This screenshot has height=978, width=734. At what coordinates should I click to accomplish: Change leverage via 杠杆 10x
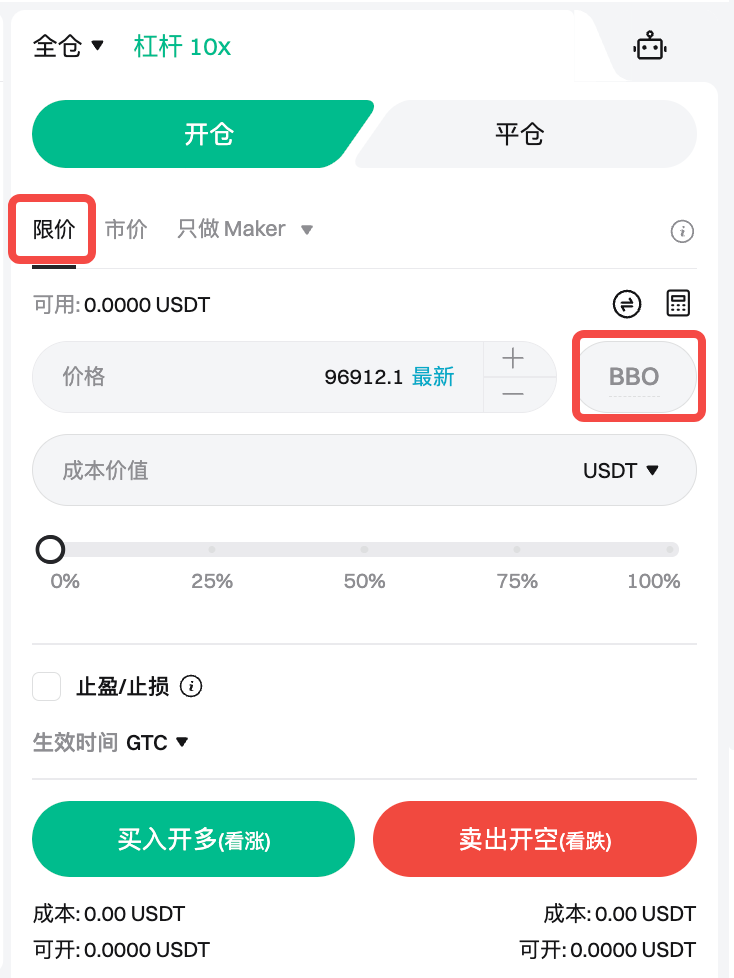coord(182,46)
